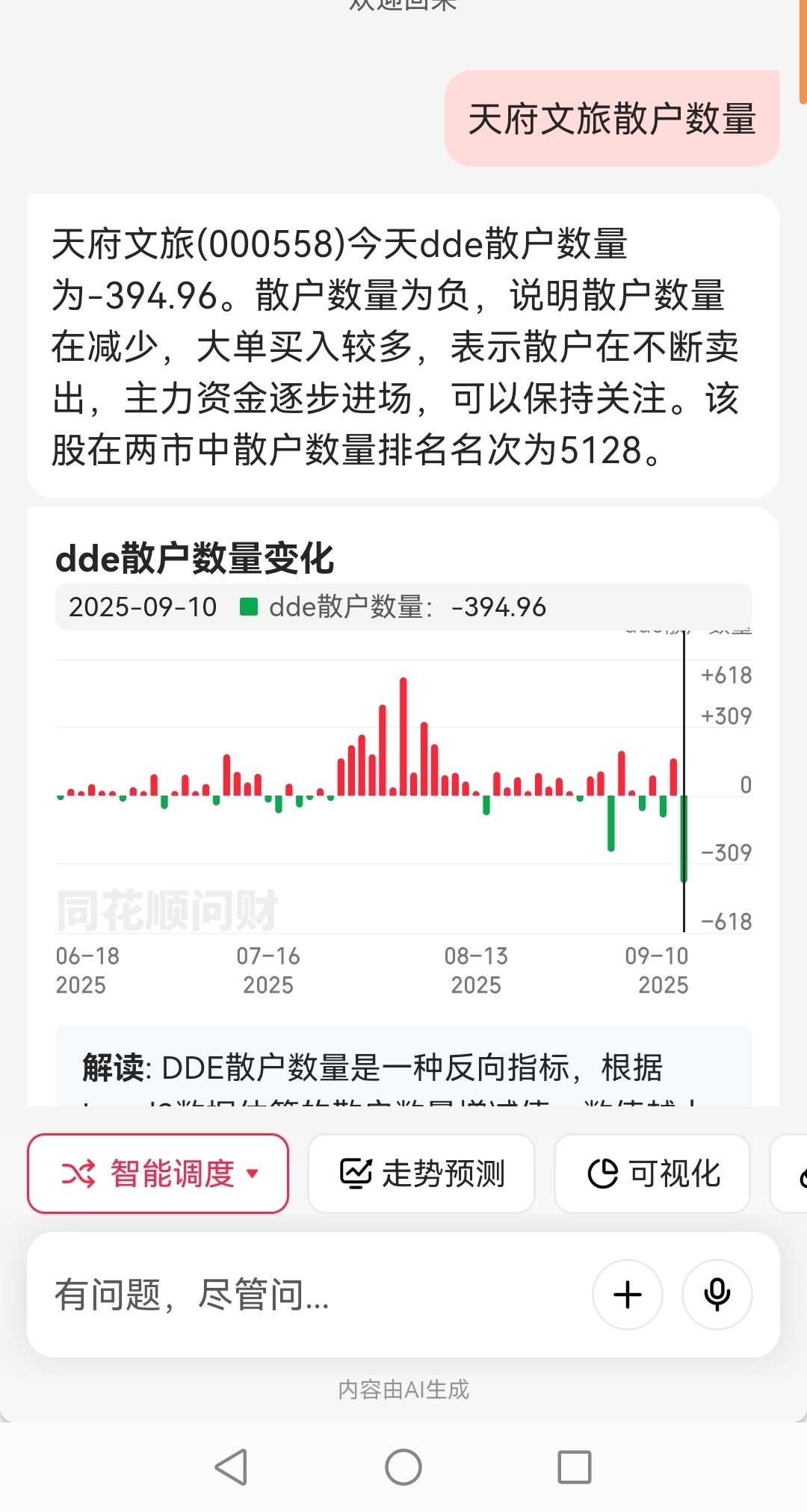Viewport: 807px width, 1512px height.
Task: Select the 可视化 chip
Action: click(652, 1174)
